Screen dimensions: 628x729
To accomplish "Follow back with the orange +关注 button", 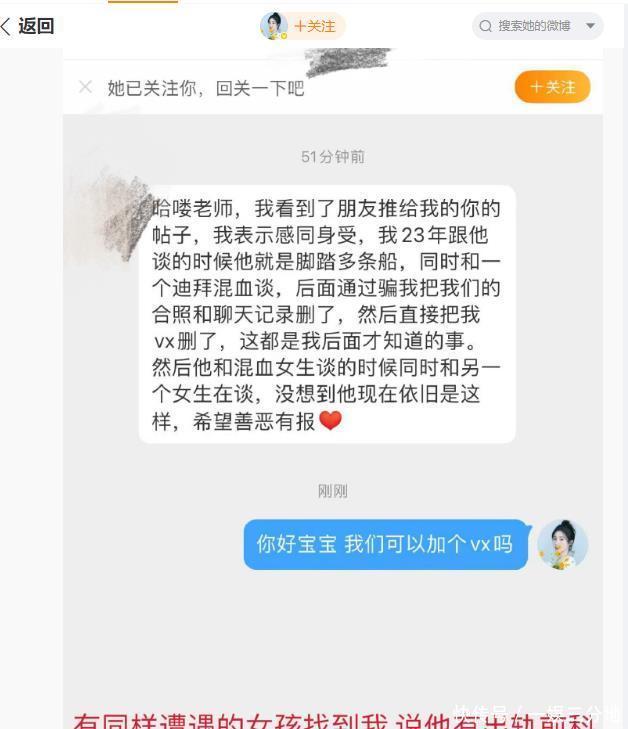I will coord(552,87).
